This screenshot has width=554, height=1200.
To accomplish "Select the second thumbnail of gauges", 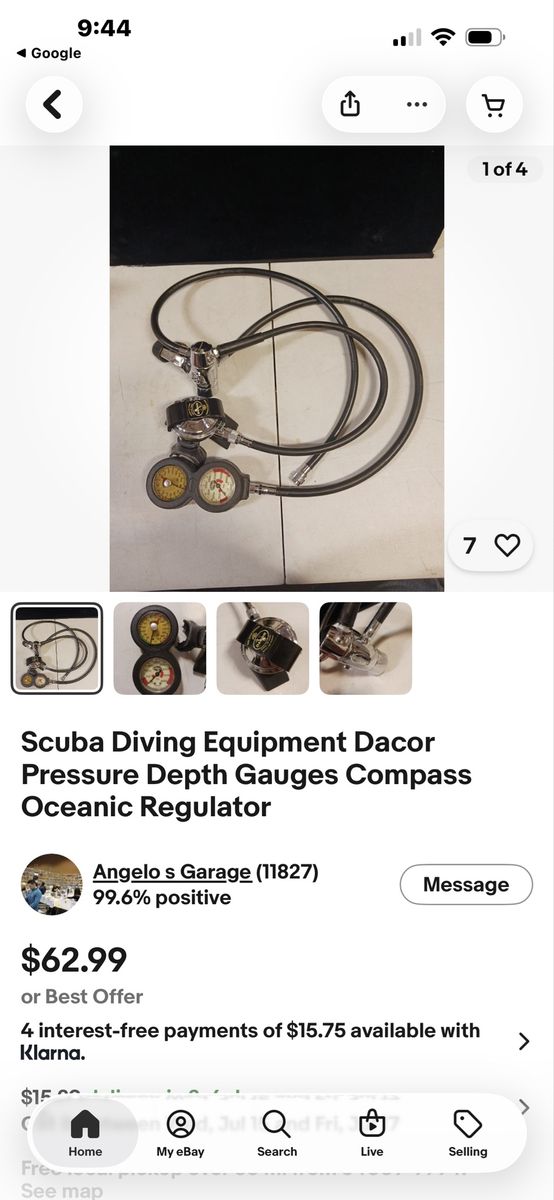I will point(160,648).
